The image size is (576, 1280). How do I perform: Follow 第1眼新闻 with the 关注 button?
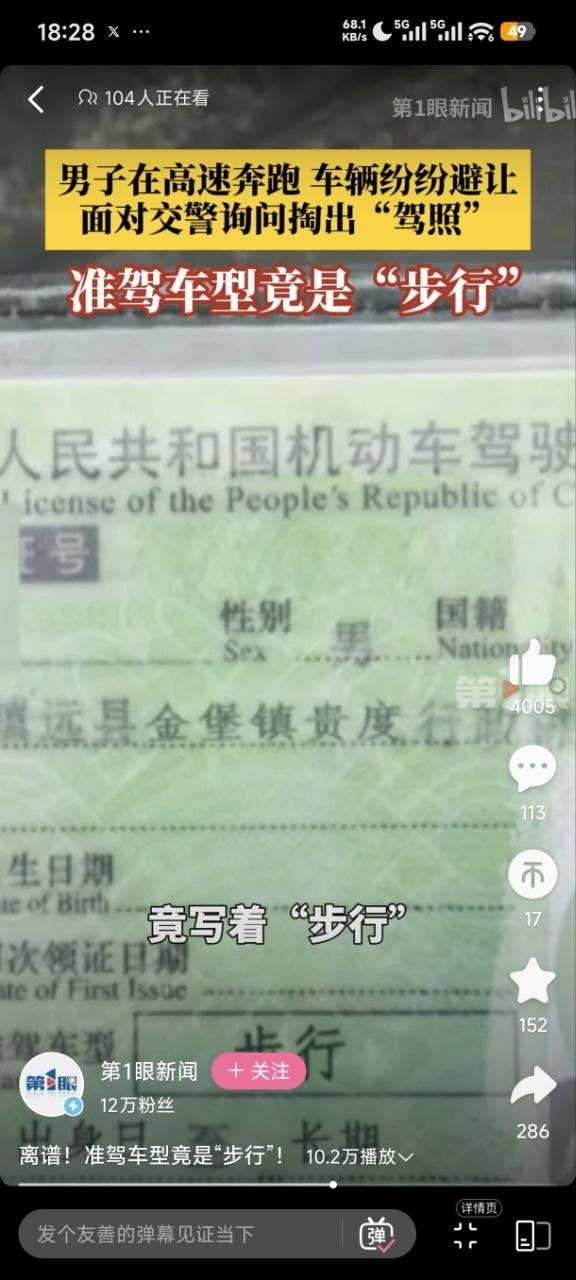[x=259, y=1071]
